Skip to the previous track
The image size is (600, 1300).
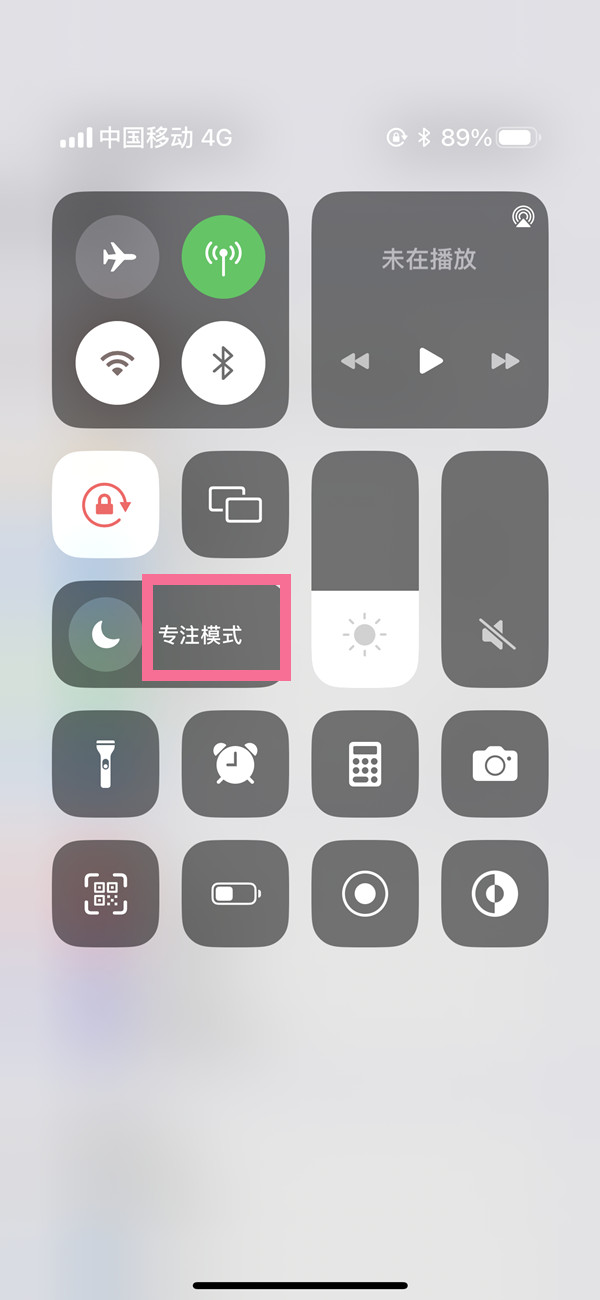coord(355,361)
